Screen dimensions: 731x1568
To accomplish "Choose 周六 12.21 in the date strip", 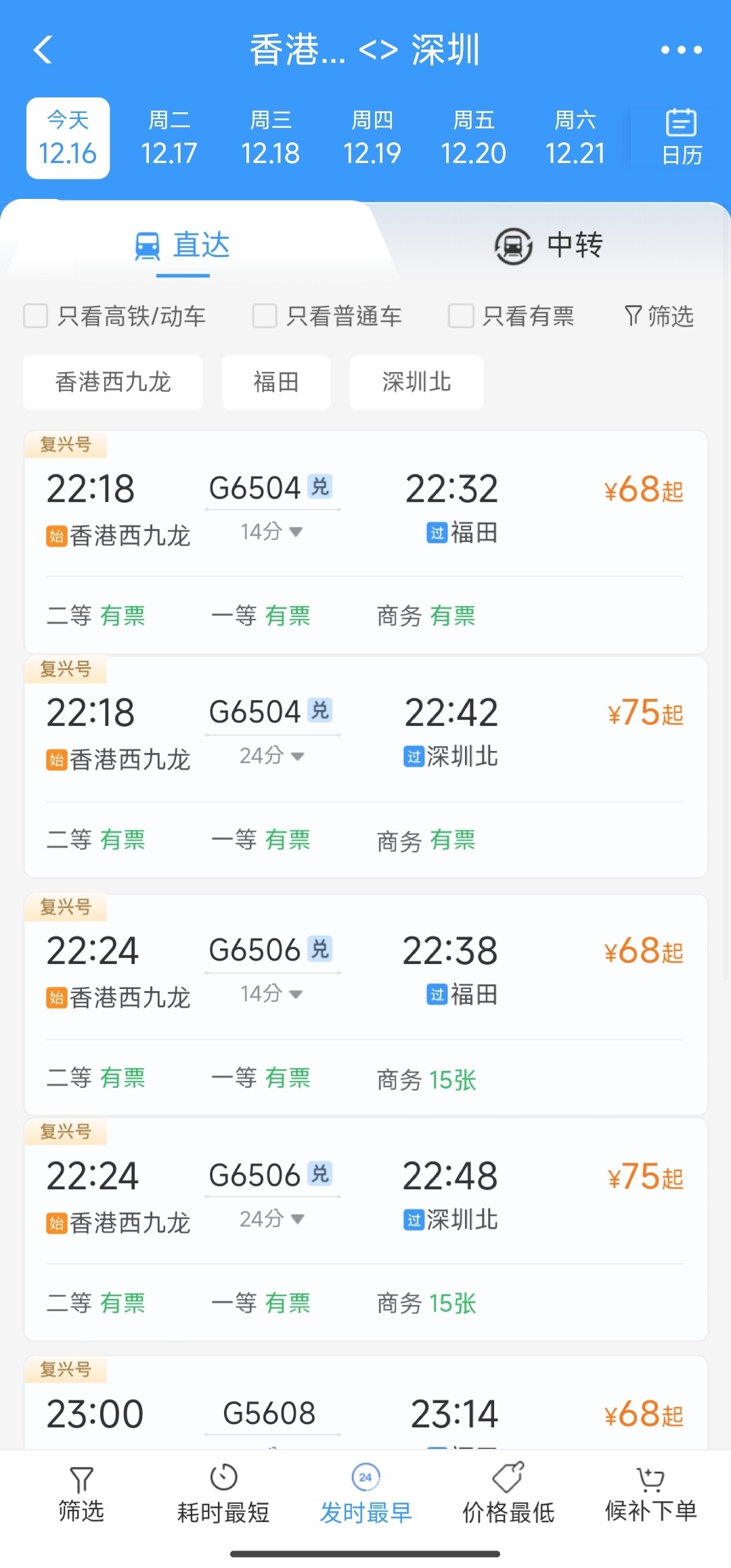I will (575, 138).
